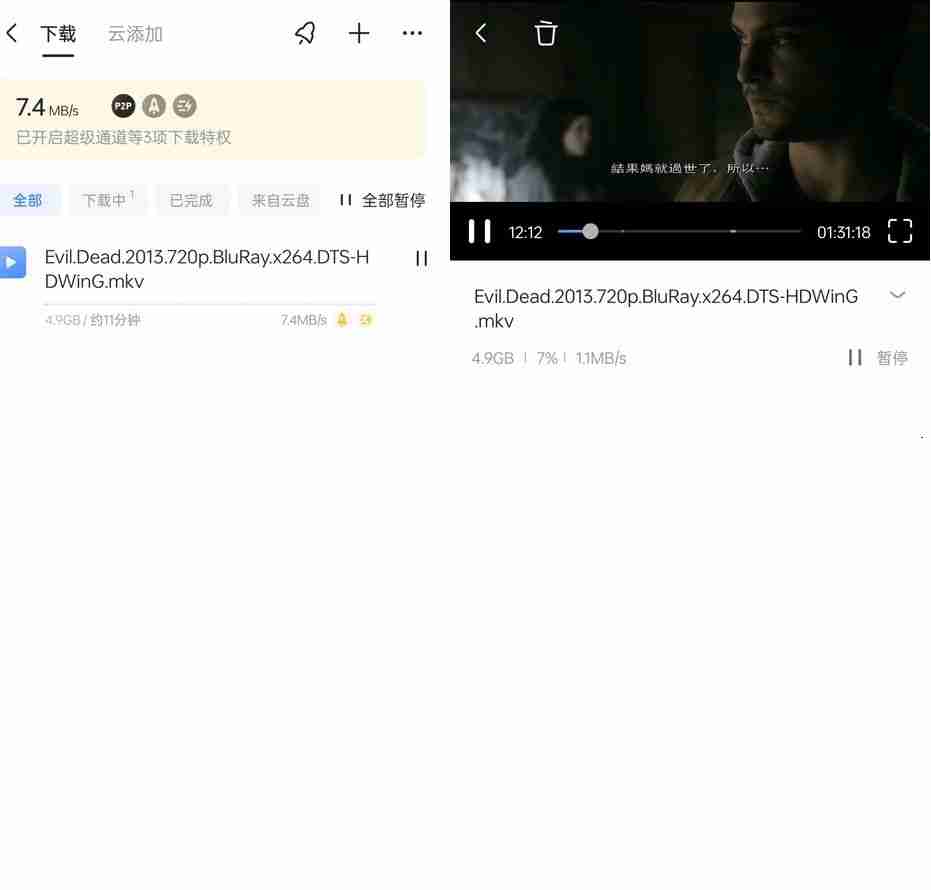Select the 全部 filter chip
The image size is (931, 890).
click(28, 200)
